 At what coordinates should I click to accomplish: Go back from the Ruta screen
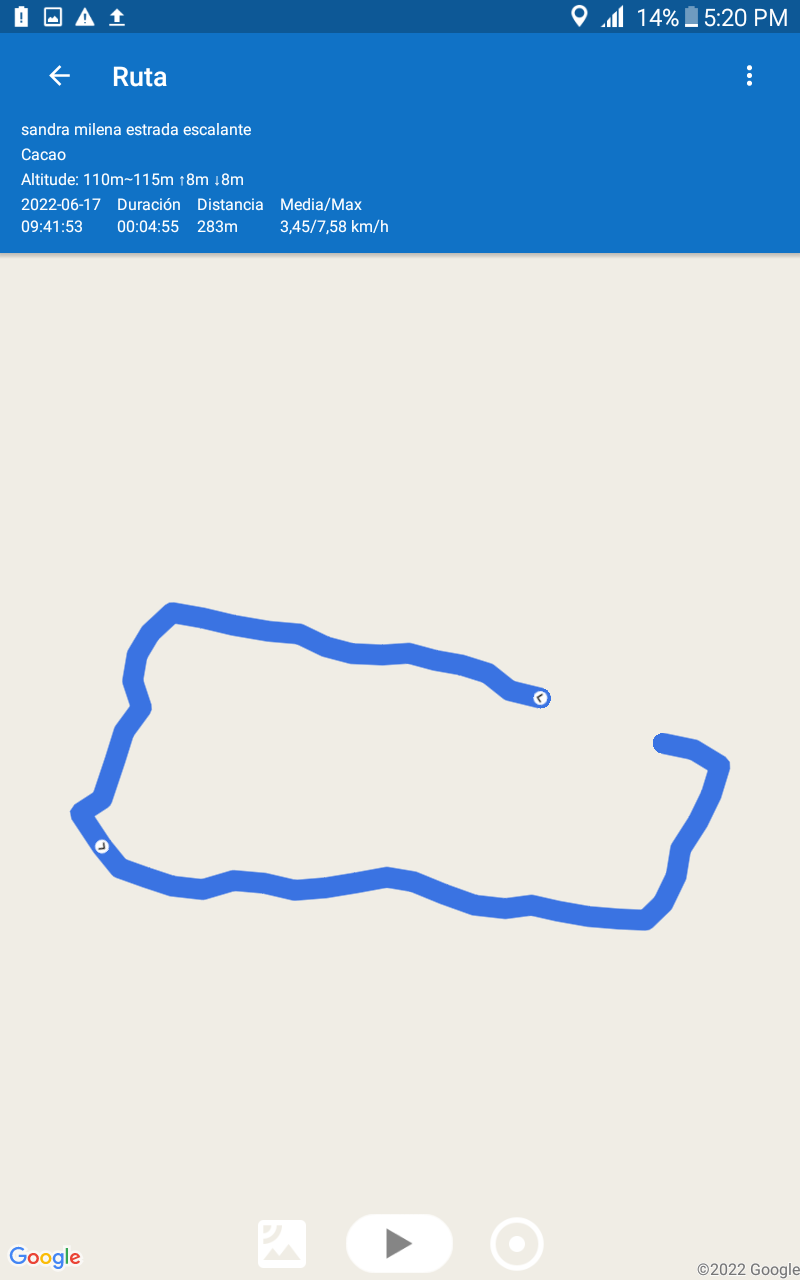[60, 76]
